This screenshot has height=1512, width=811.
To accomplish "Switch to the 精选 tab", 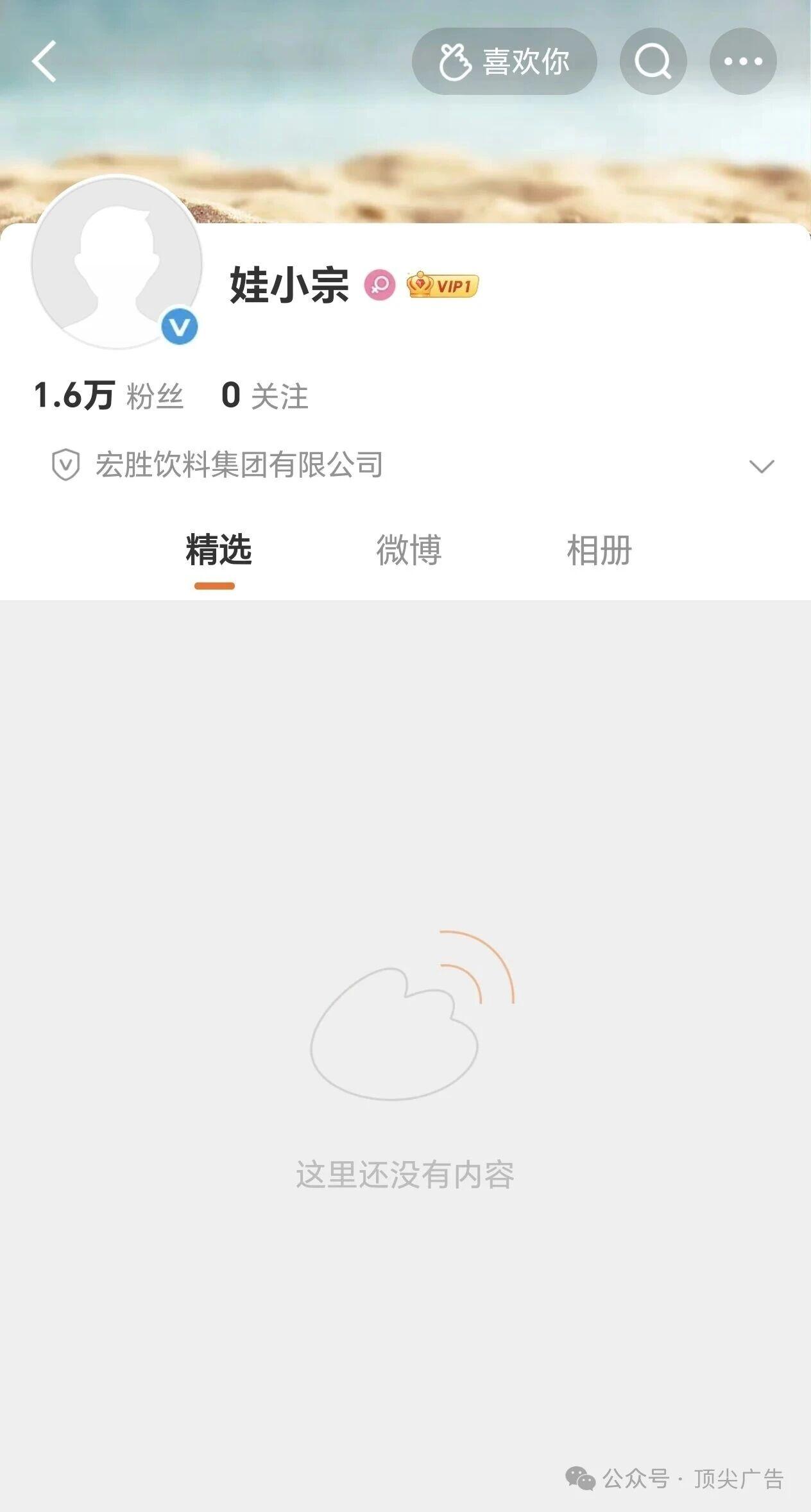I will (x=218, y=550).
